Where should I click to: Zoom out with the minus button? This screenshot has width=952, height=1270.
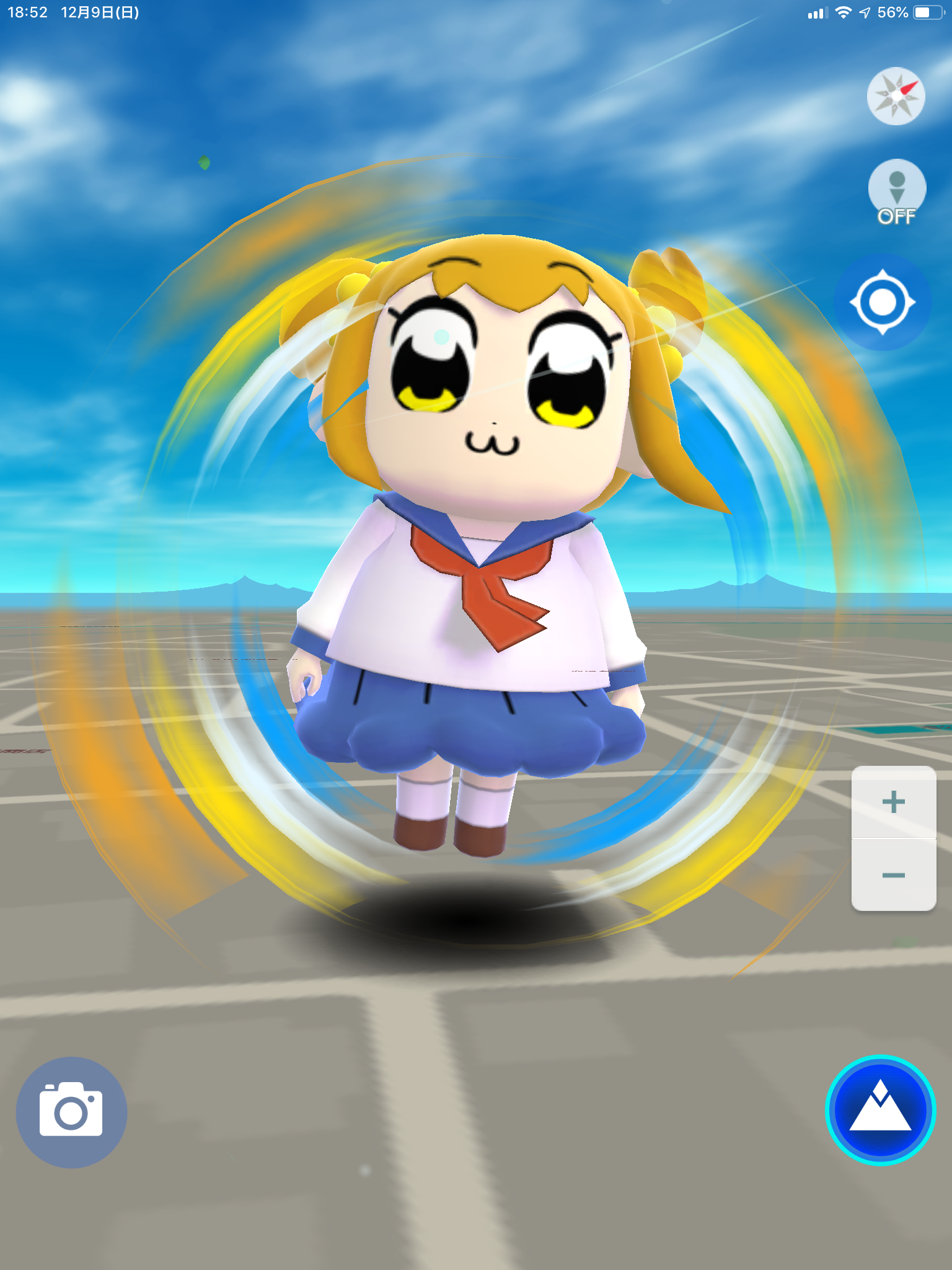point(893,875)
